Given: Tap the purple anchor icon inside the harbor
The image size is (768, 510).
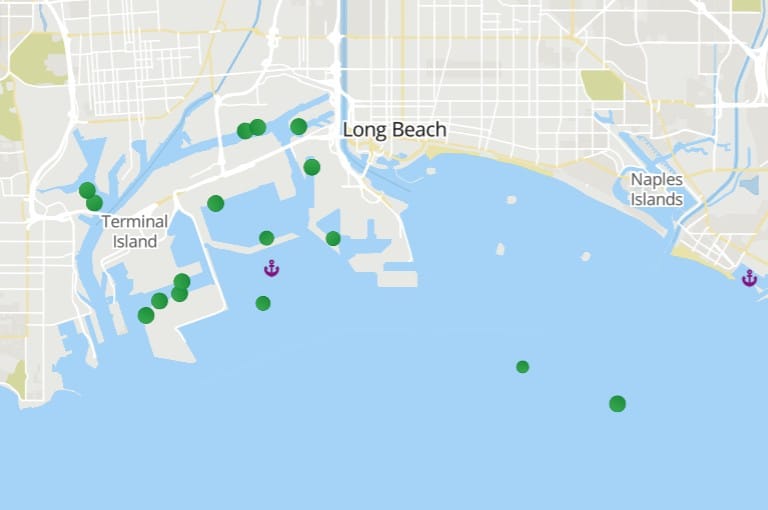Looking at the screenshot, I should [x=271, y=268].
